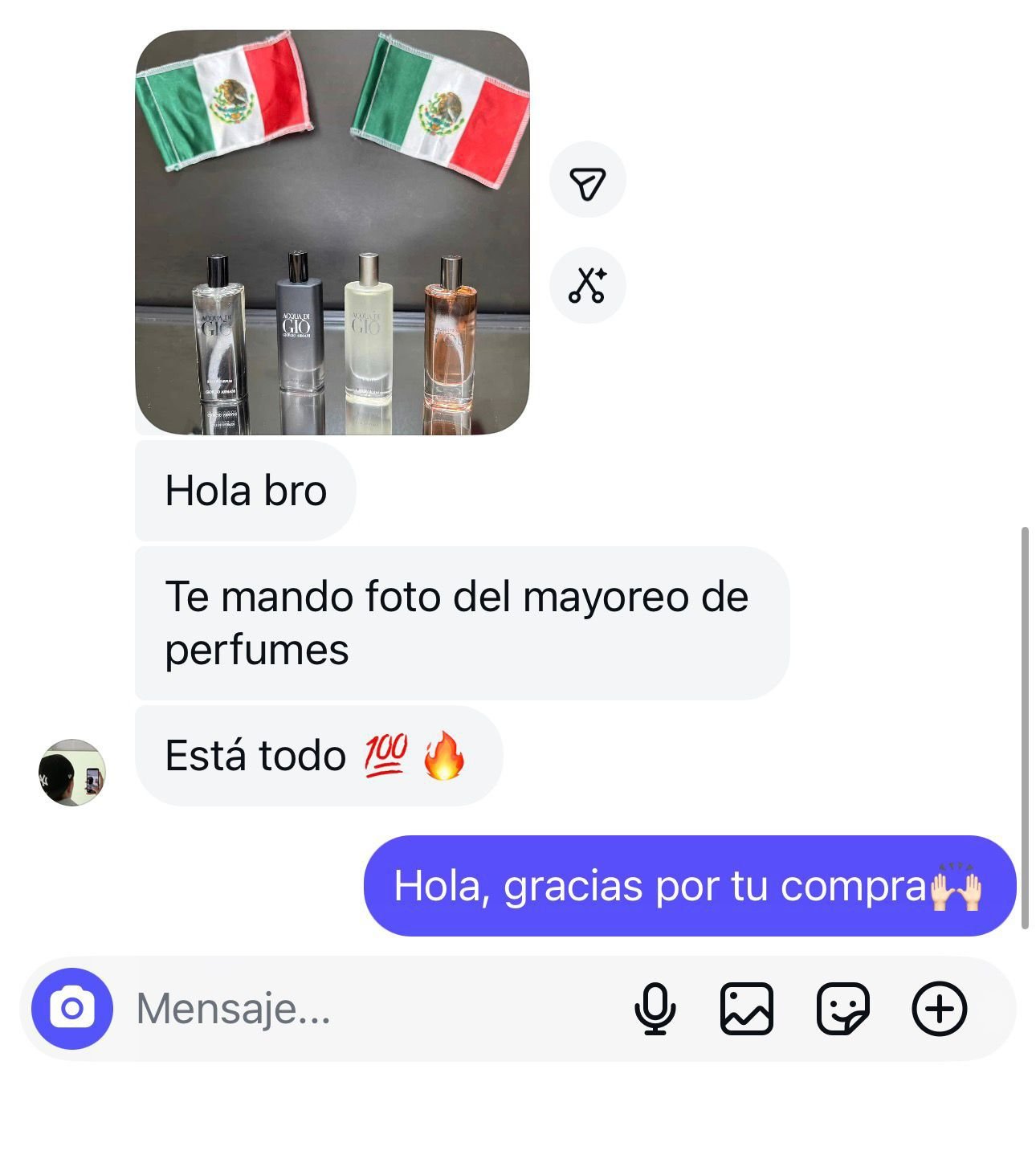Open more options with the plus icon
Screen dimensions: 1036x1163
click(939, 1008)
